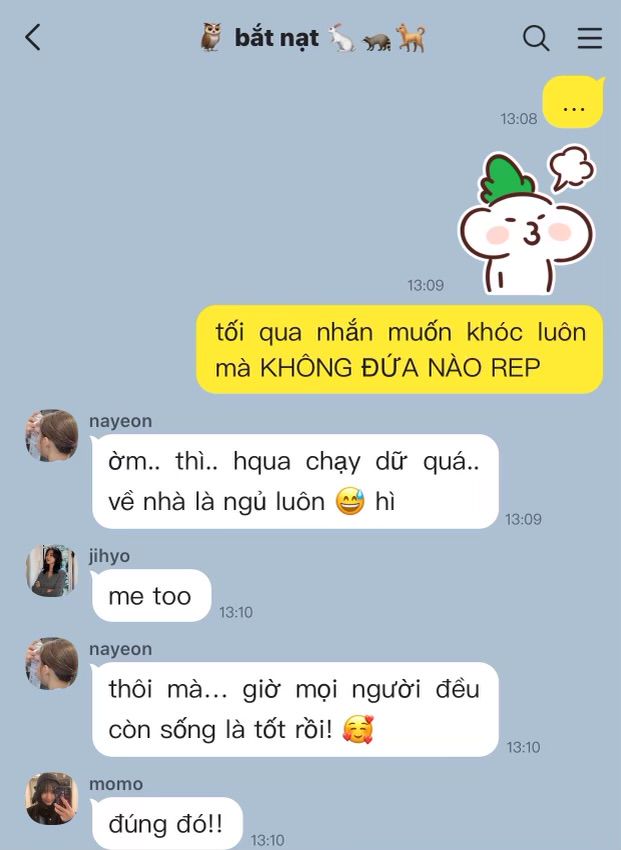This screenshot has height=850, width=621.
Task: Search within this chat
Action: point(536,38)
